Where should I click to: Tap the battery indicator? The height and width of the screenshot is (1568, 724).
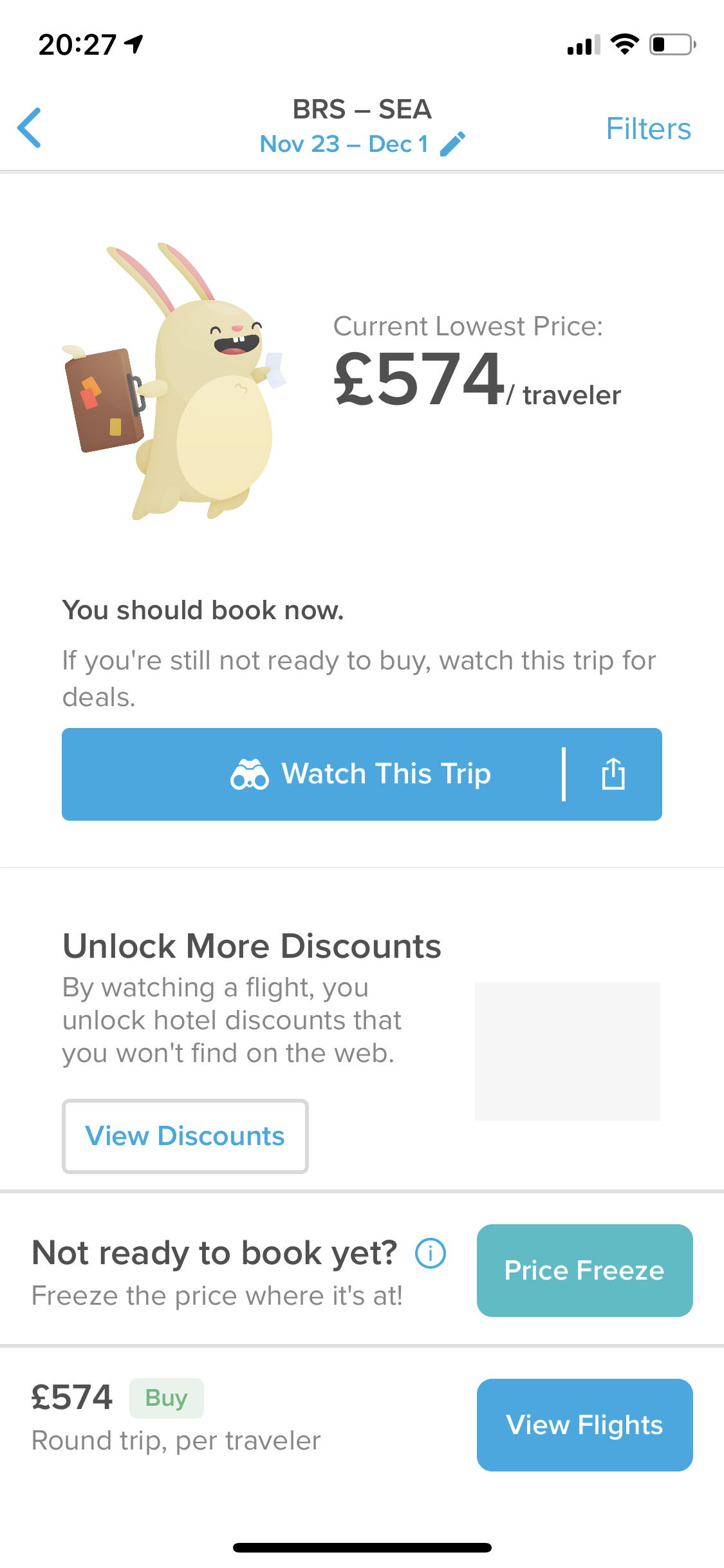pyautogui.click(x=670, y=44)
